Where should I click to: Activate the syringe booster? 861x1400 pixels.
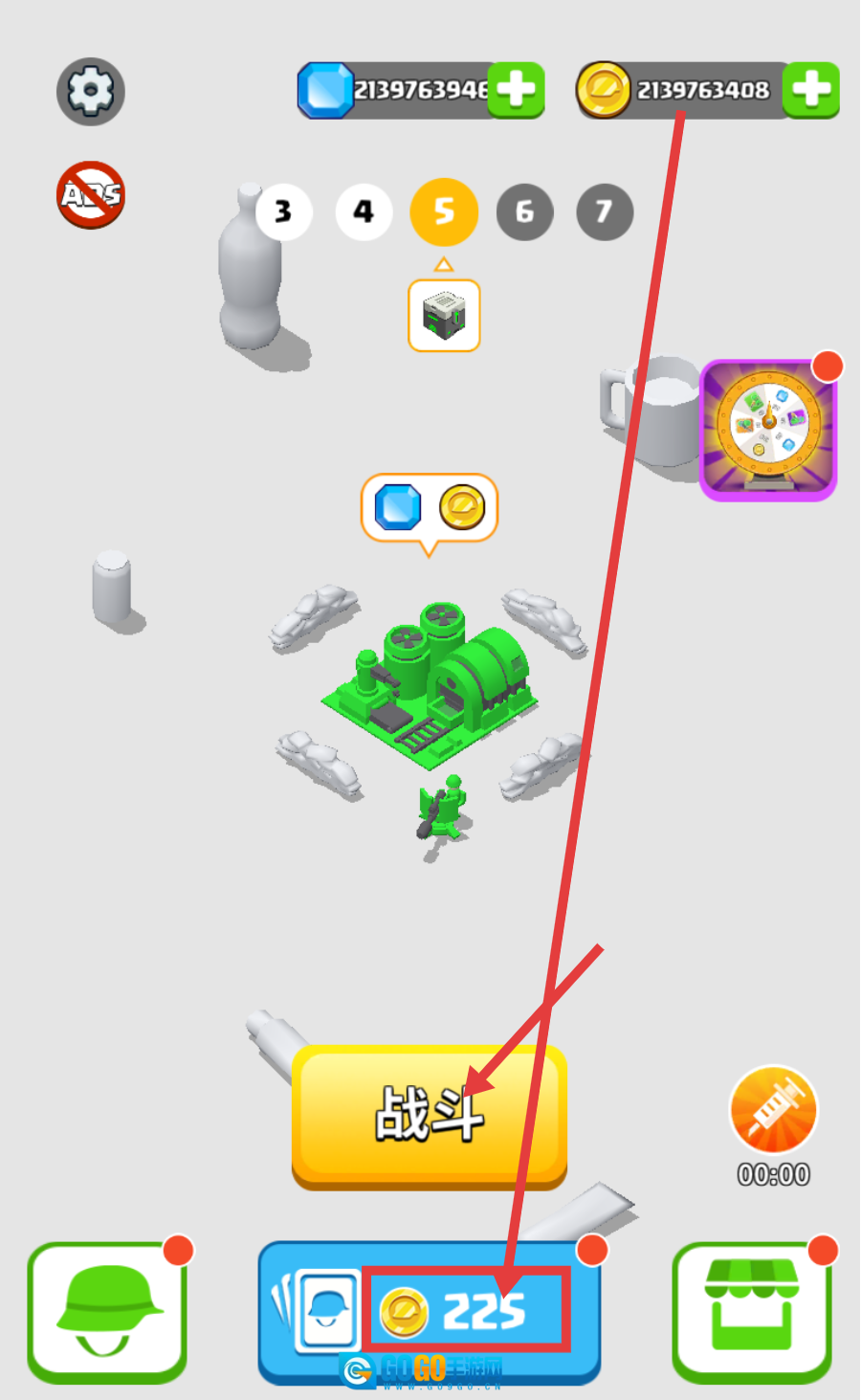point(773,1110)
